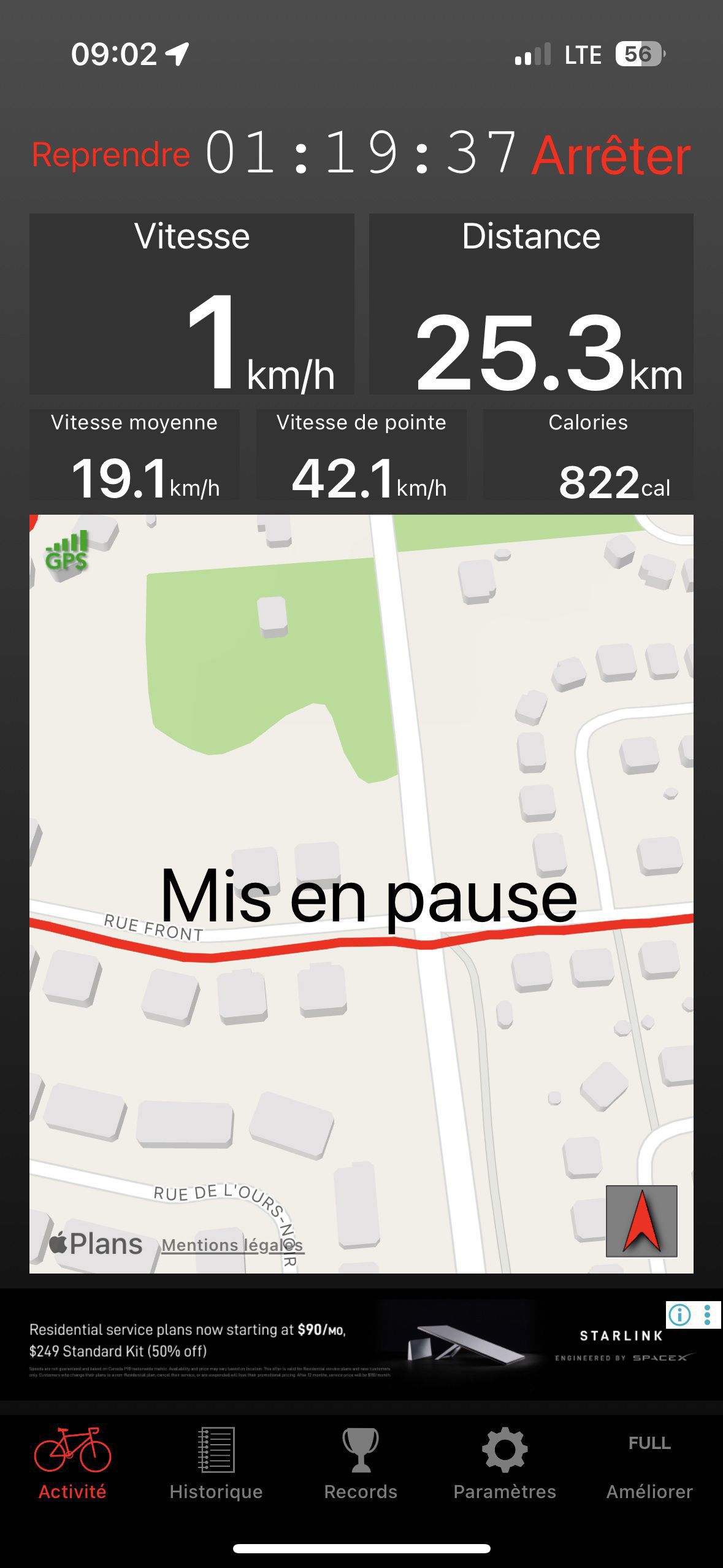Select the Activité tab
Viewport: 723px width, 1568px height.
coord(72,1462)
